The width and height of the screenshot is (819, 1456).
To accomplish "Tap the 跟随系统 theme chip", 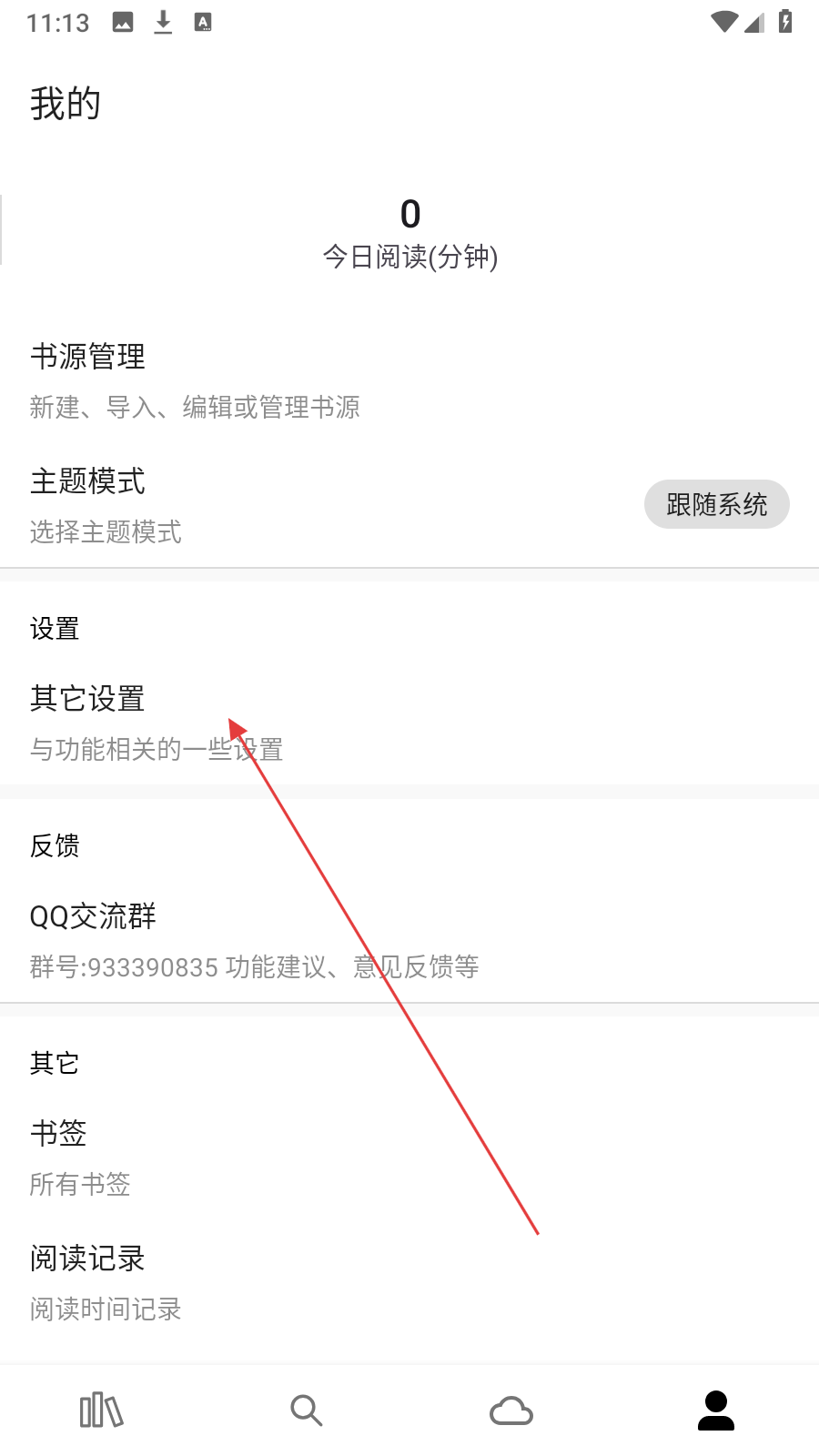I will (716, 504).
